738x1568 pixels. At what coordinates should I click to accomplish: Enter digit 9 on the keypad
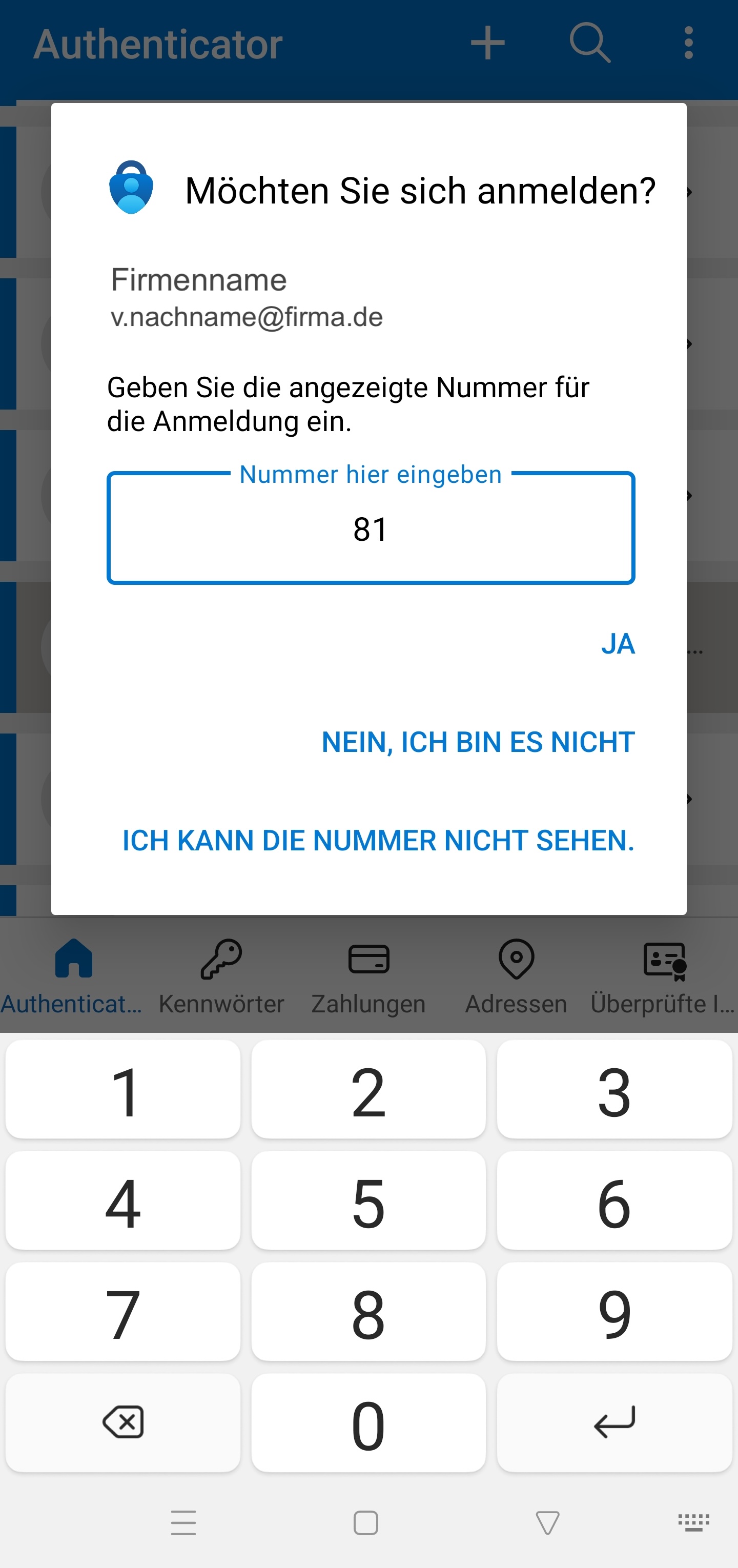tap(613, 1313)
